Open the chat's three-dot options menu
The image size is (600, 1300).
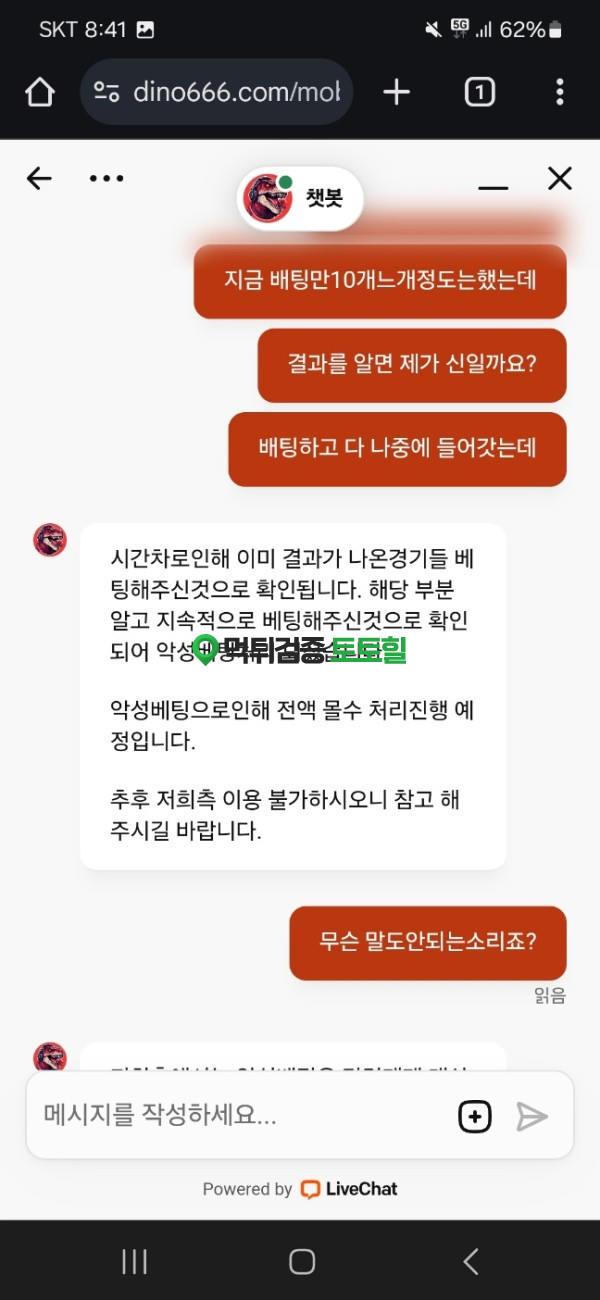[106, 179]
